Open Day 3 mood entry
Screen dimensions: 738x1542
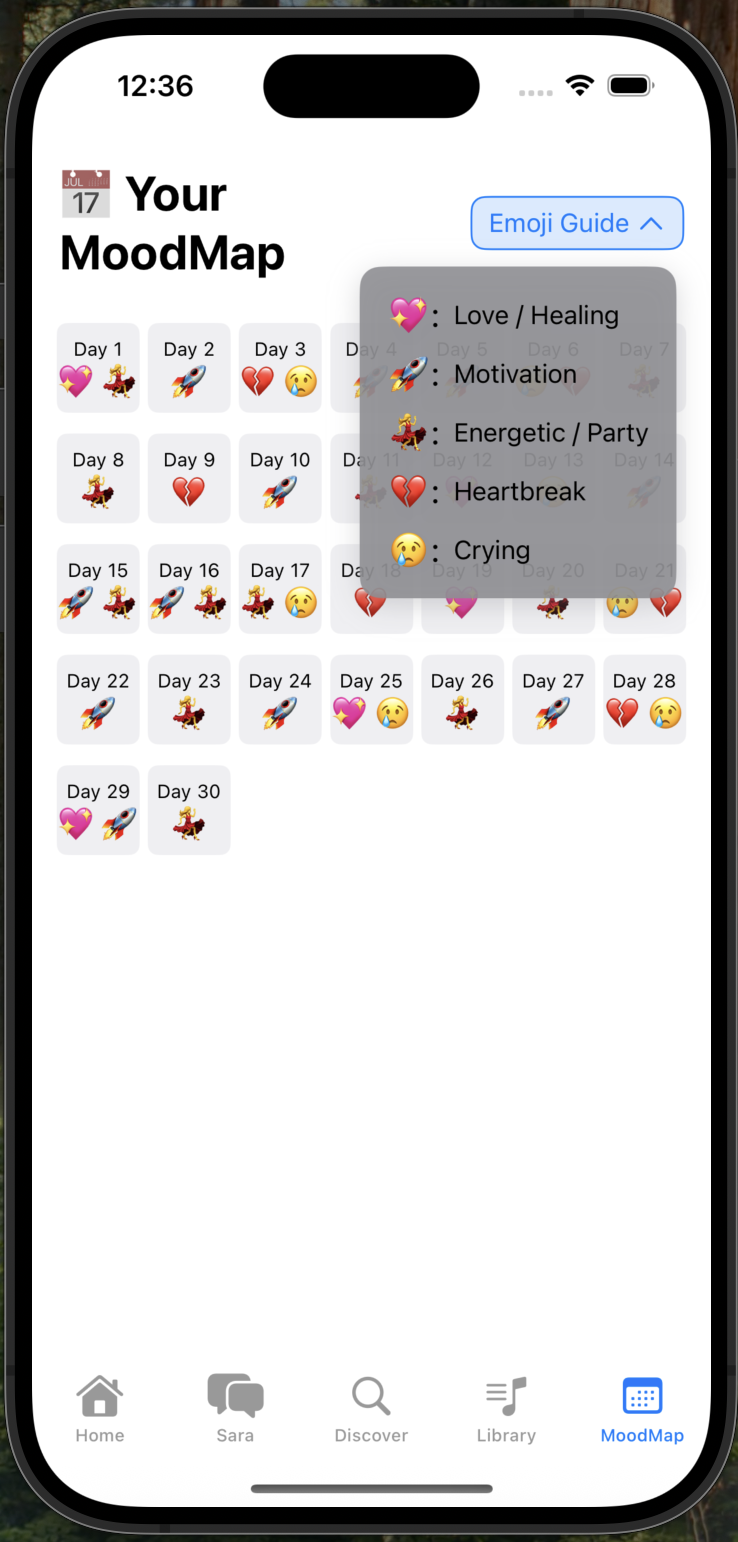[280, 367]
